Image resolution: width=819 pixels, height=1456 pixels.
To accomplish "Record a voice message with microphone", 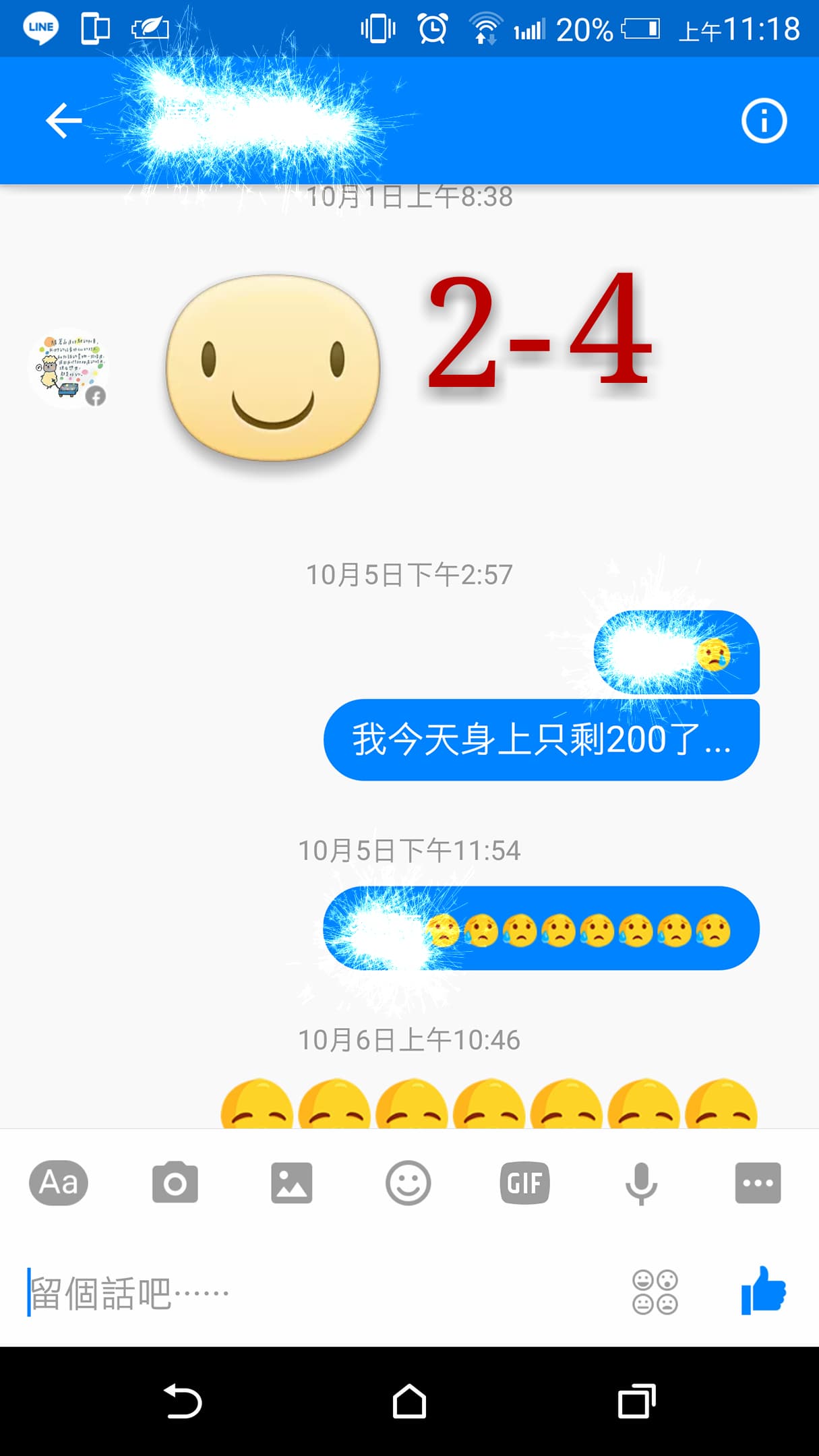I will pos(641,1182).
